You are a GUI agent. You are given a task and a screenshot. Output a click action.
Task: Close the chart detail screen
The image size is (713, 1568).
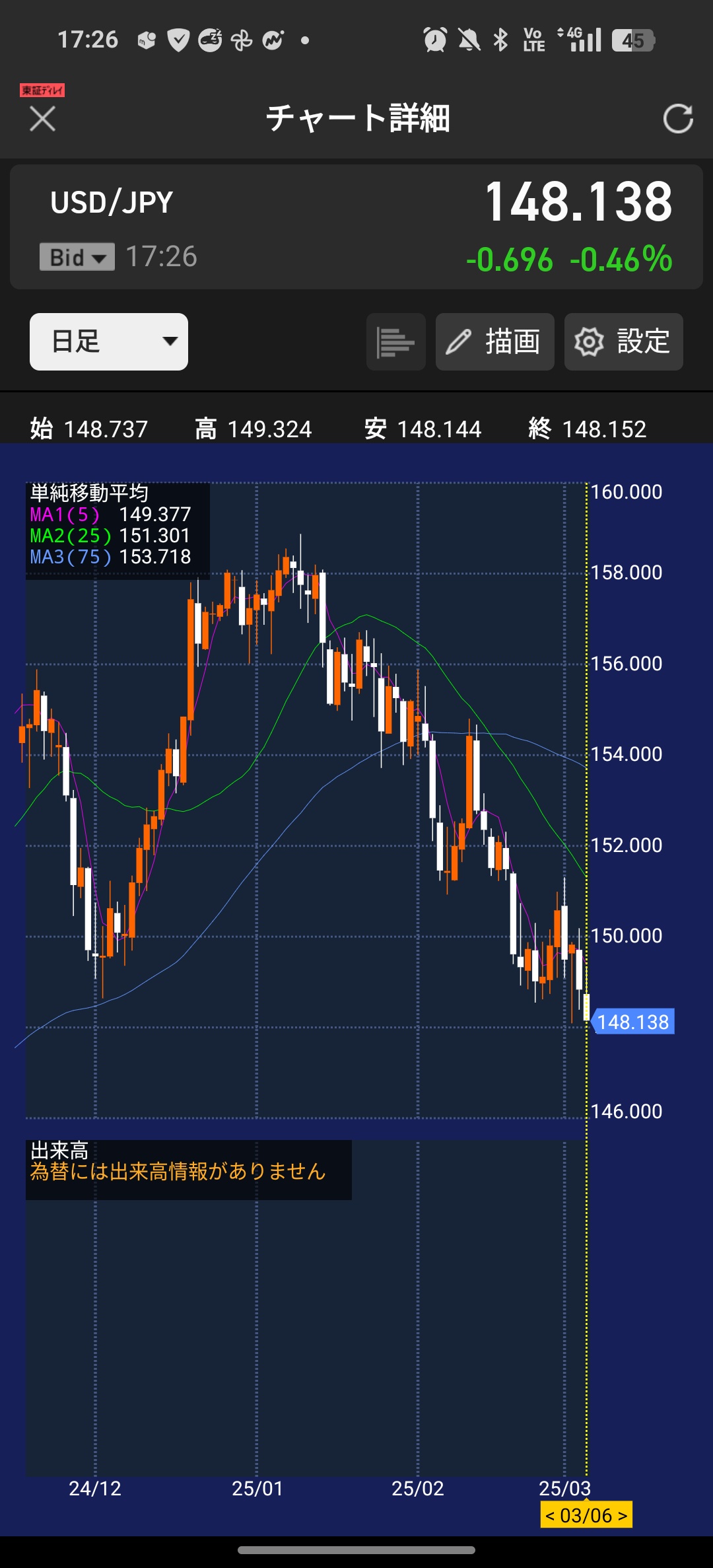pos(42,120)
